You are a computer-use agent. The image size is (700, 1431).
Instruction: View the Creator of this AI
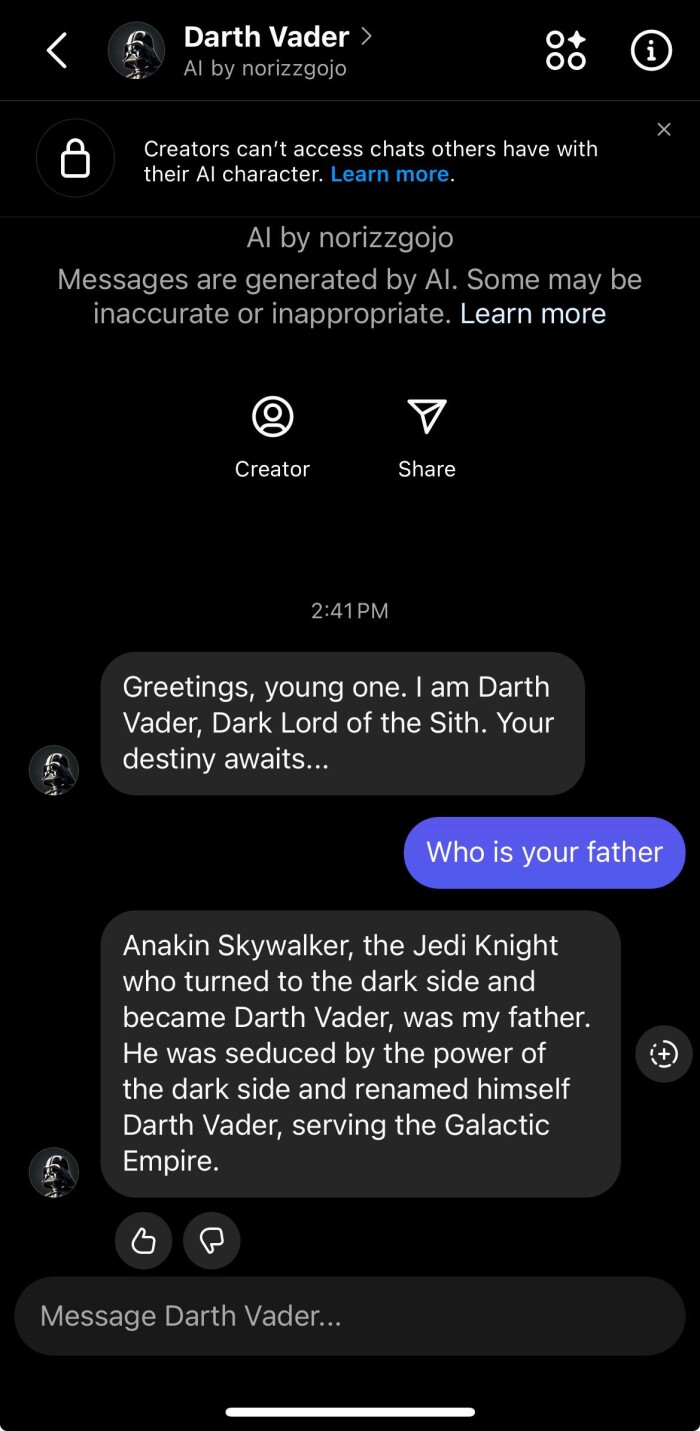(272, 437)
